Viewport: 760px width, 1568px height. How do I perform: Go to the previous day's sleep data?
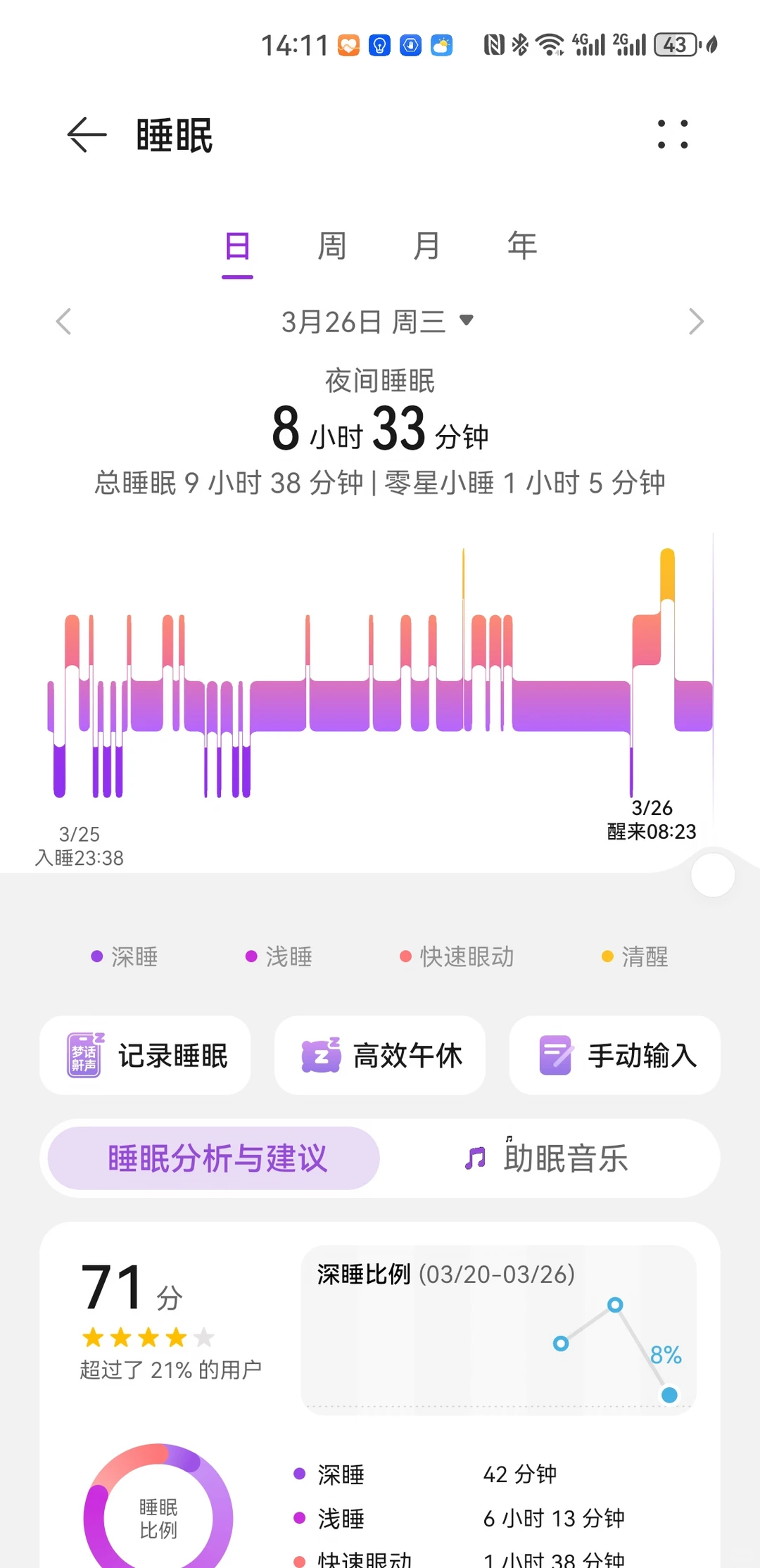click(x=64, y=322)
